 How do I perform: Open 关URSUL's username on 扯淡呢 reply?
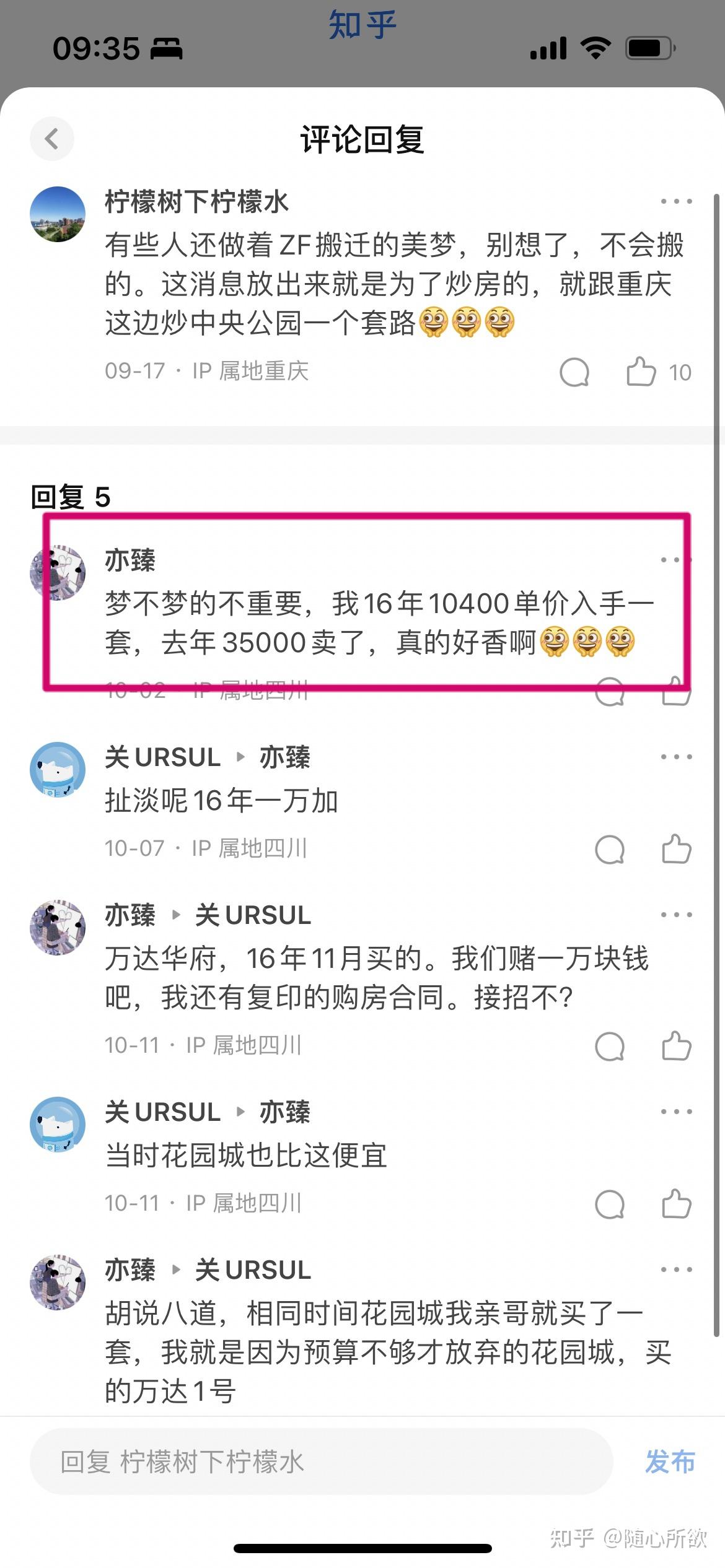click(163, 757)
